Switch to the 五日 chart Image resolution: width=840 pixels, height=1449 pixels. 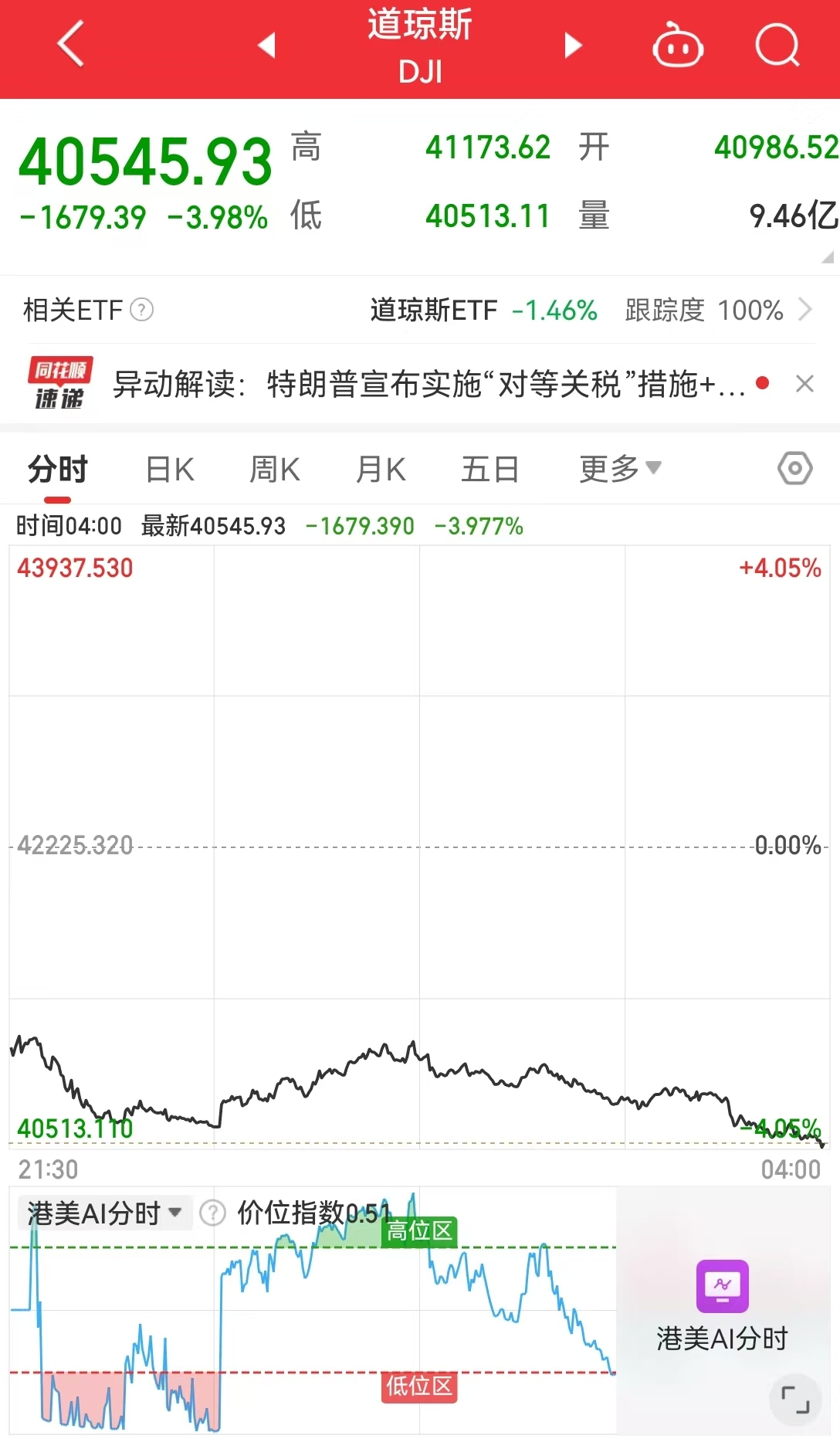click(x=489, y=470)
